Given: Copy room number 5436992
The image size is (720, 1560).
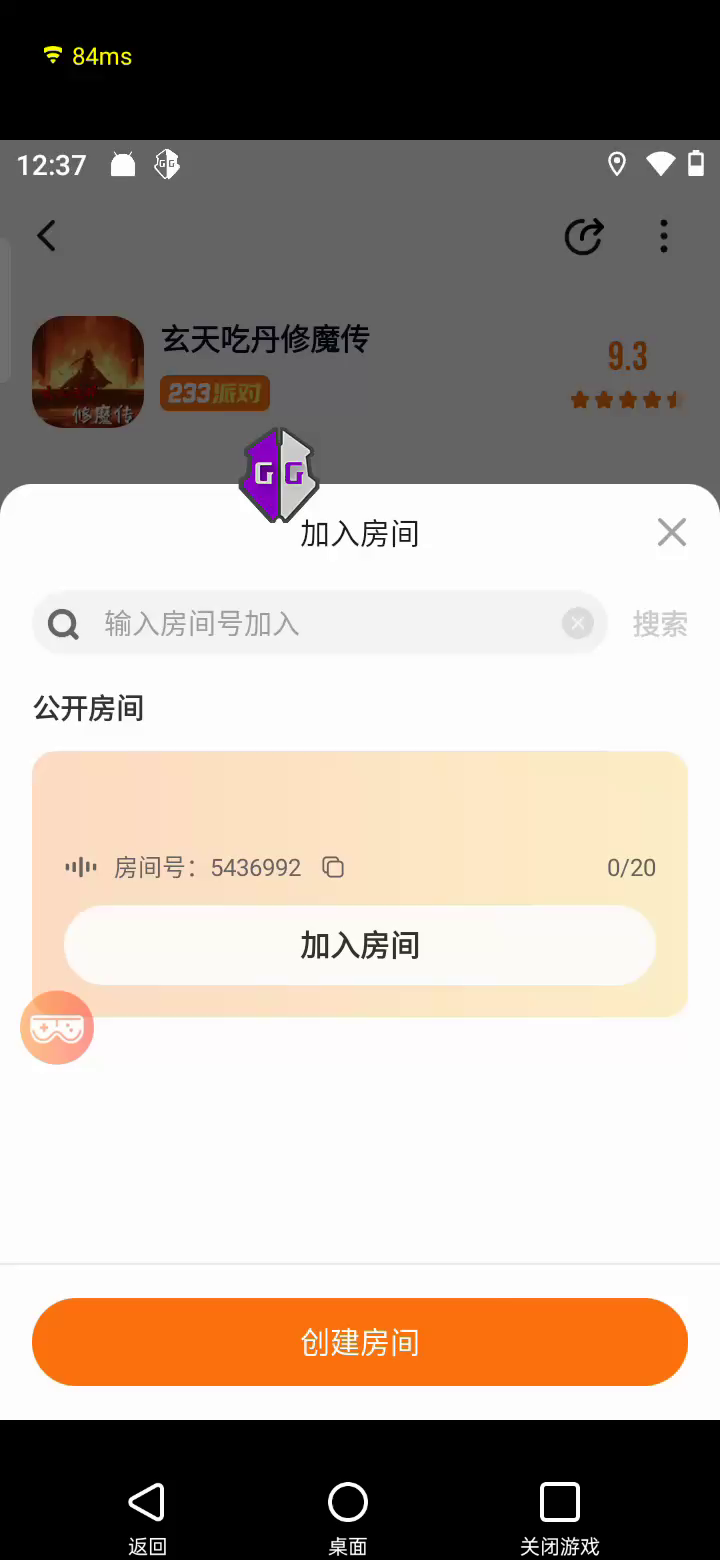Looking at the screenshot, I should [333, 867].
